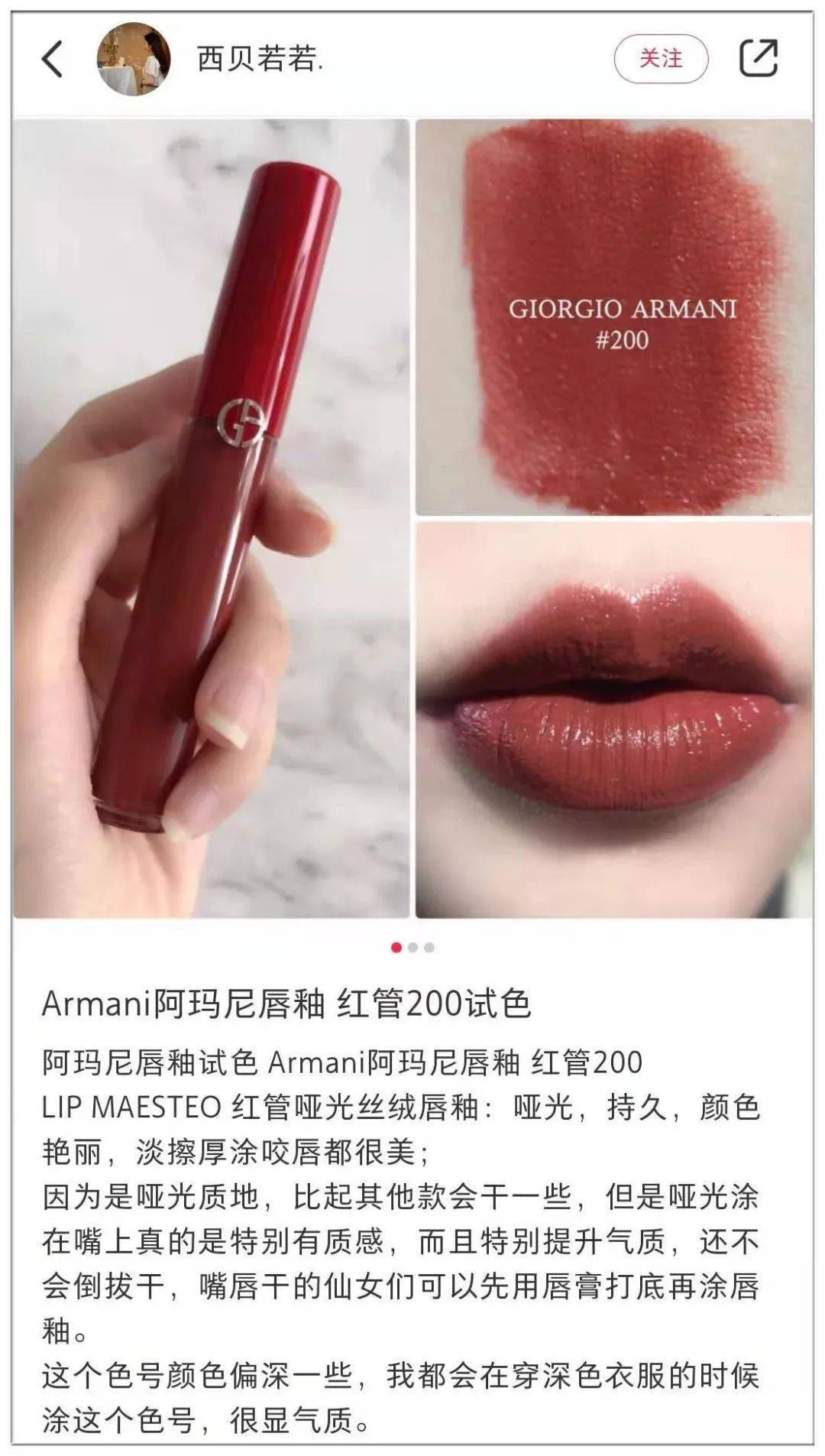Open the Armani 200 lip glaze photo

click(x=412, y=518)
